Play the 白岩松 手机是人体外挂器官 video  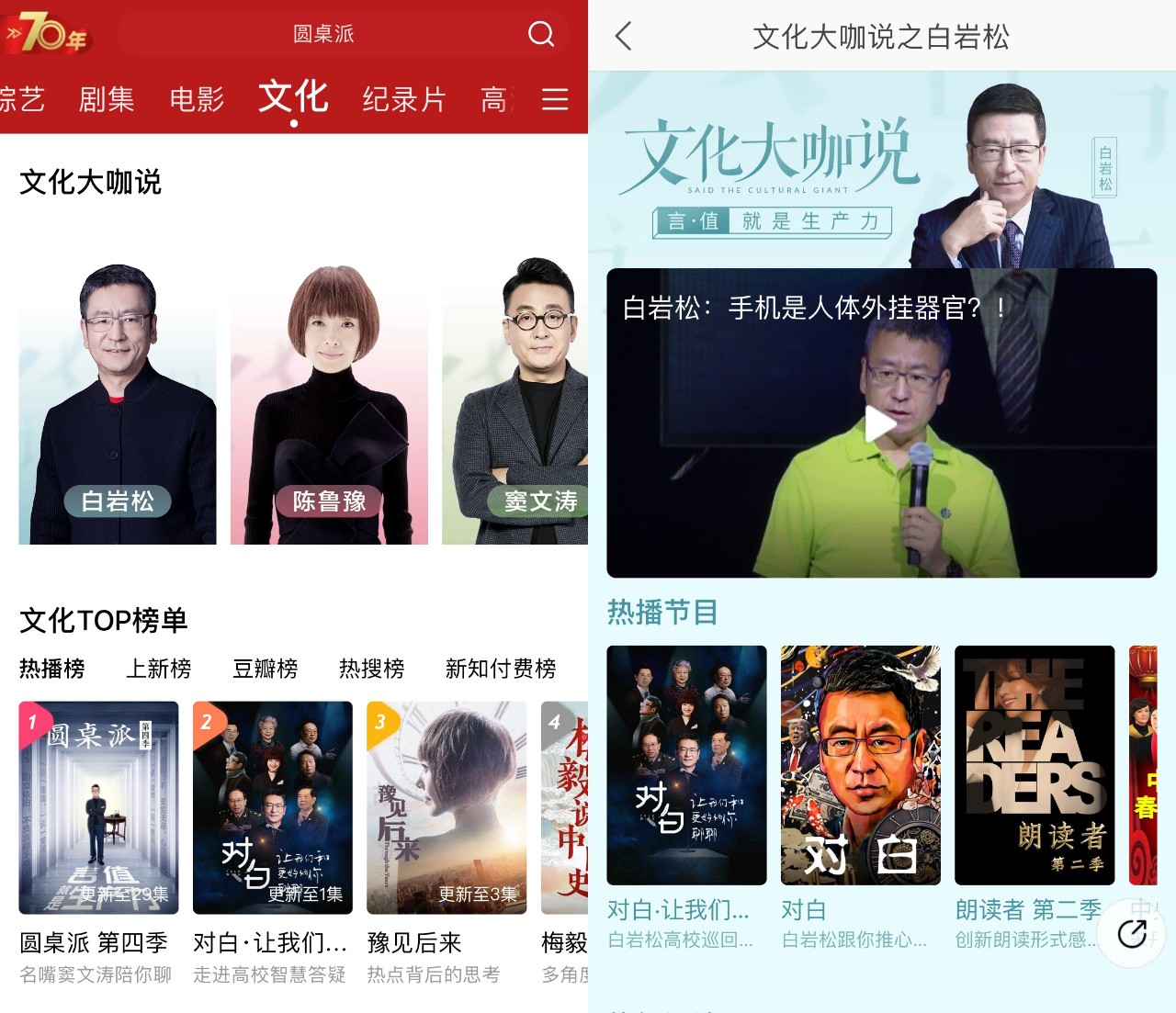pyautogui.click(x=880, y=424)
